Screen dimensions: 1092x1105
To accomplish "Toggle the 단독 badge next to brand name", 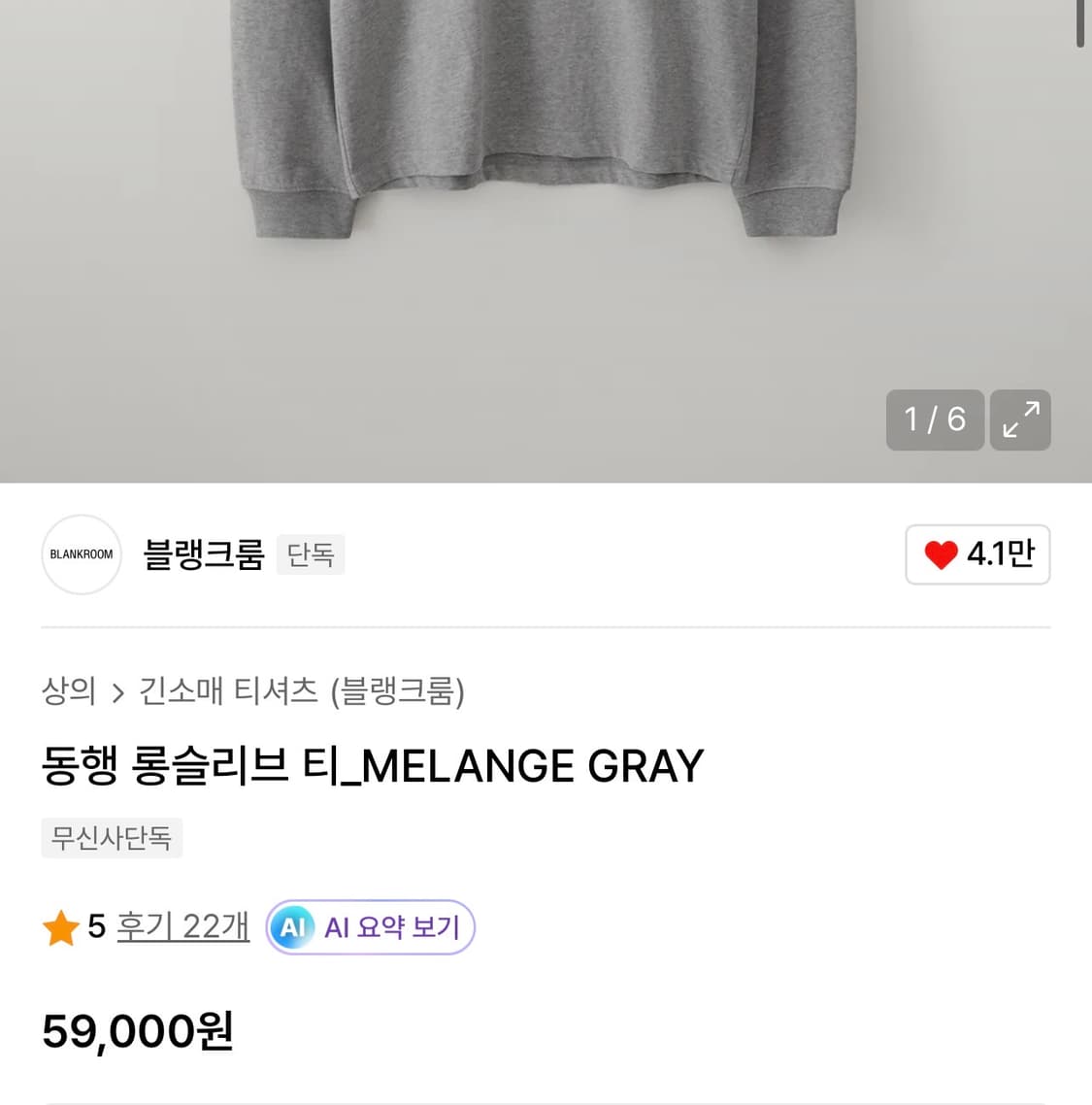I will pyautogui.click(x=311, y=553).
